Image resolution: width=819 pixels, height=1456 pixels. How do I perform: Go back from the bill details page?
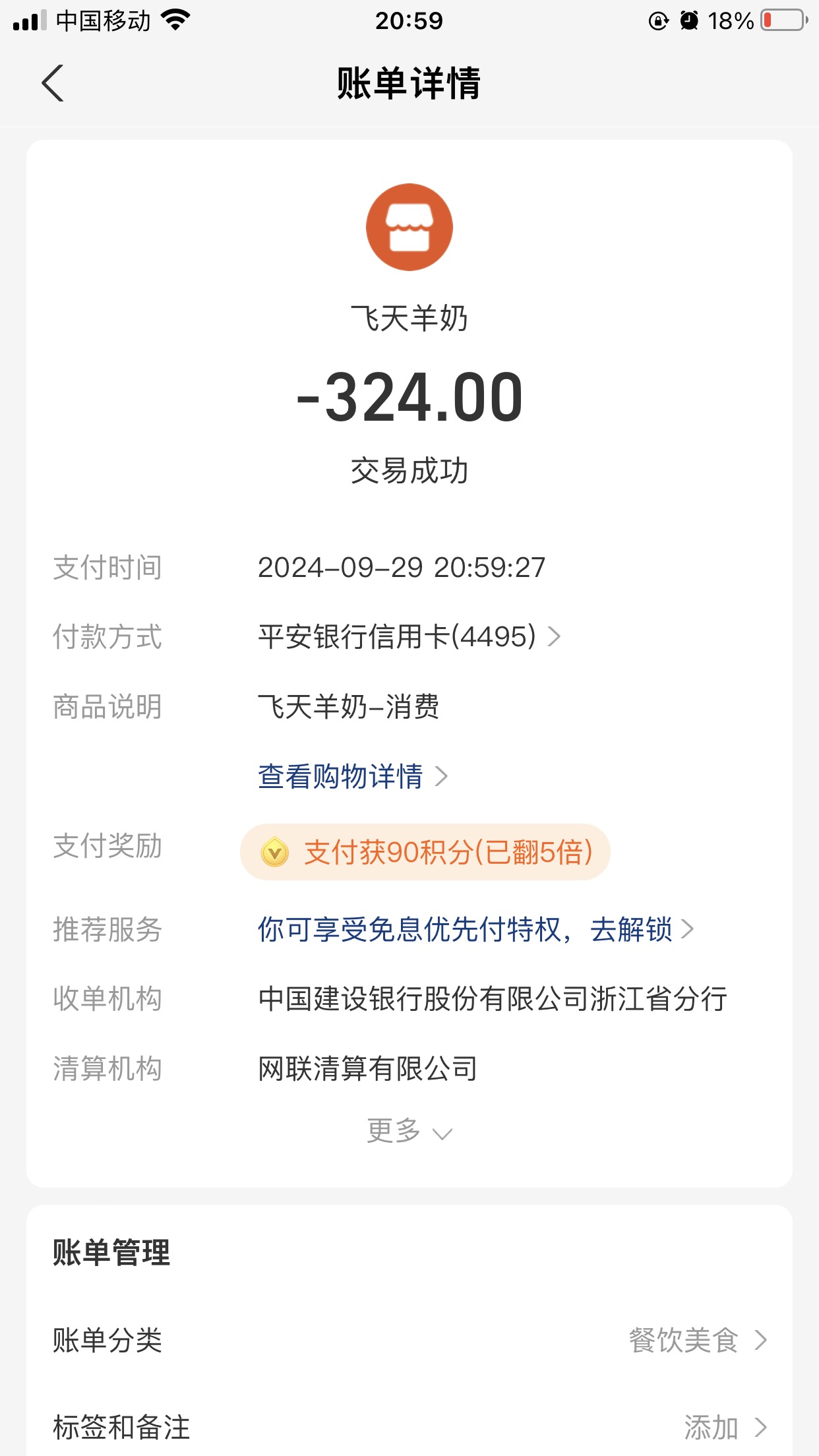coord(53,83)
